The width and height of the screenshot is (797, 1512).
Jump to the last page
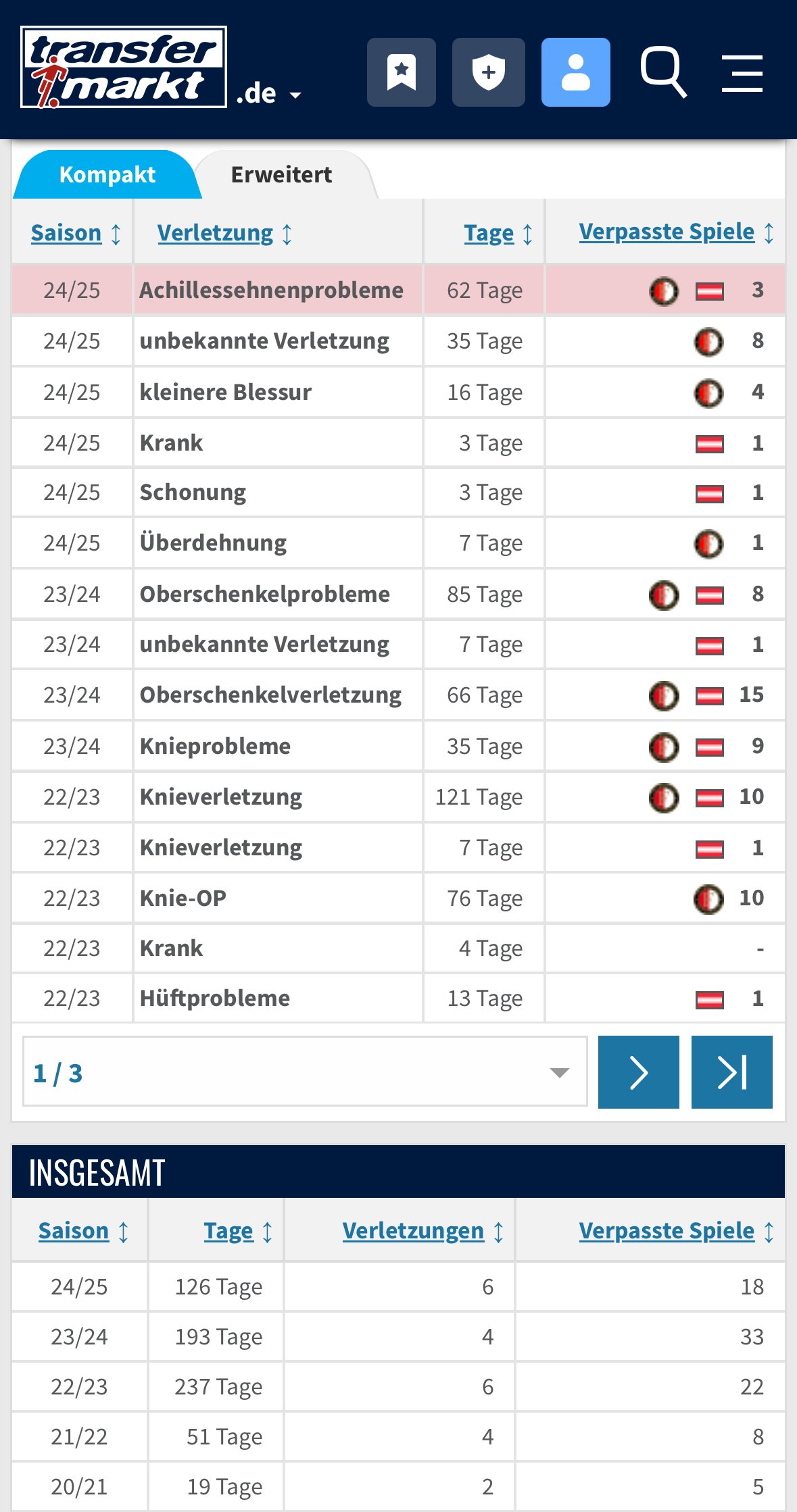pyautogui.click(x=731, y=1072)
